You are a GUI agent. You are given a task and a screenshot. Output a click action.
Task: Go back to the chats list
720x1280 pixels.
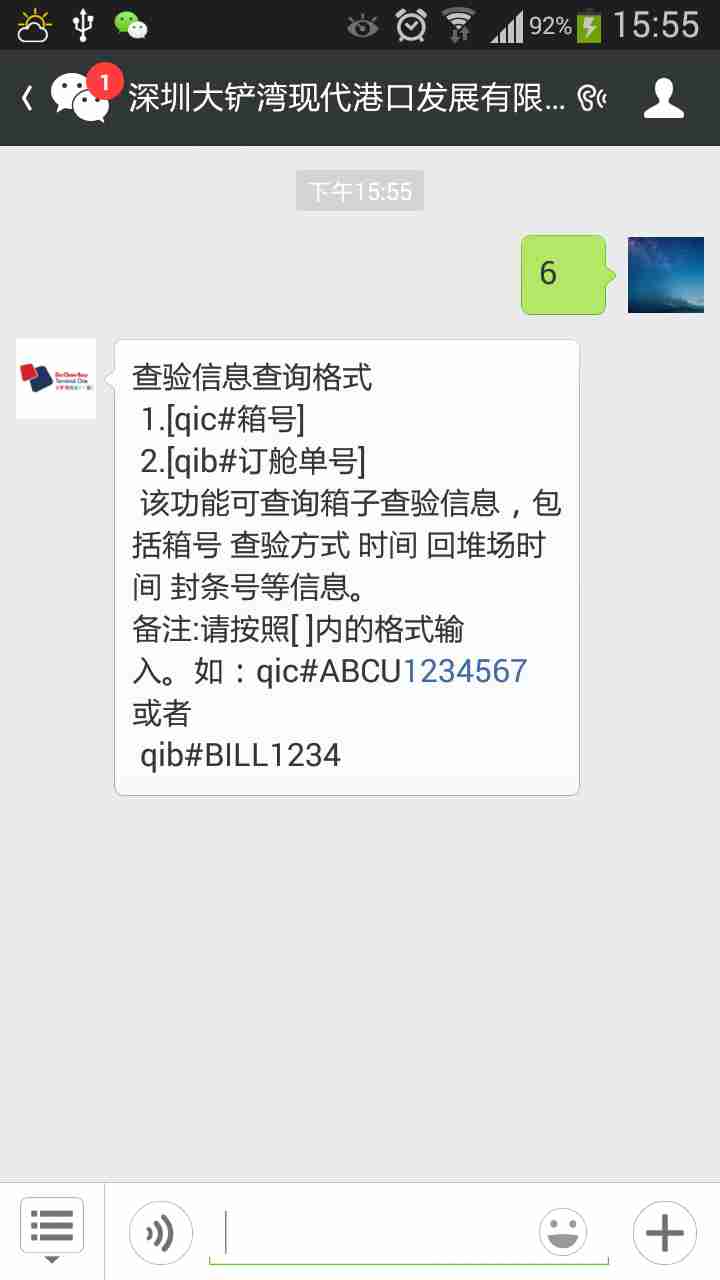click(62, 98)
